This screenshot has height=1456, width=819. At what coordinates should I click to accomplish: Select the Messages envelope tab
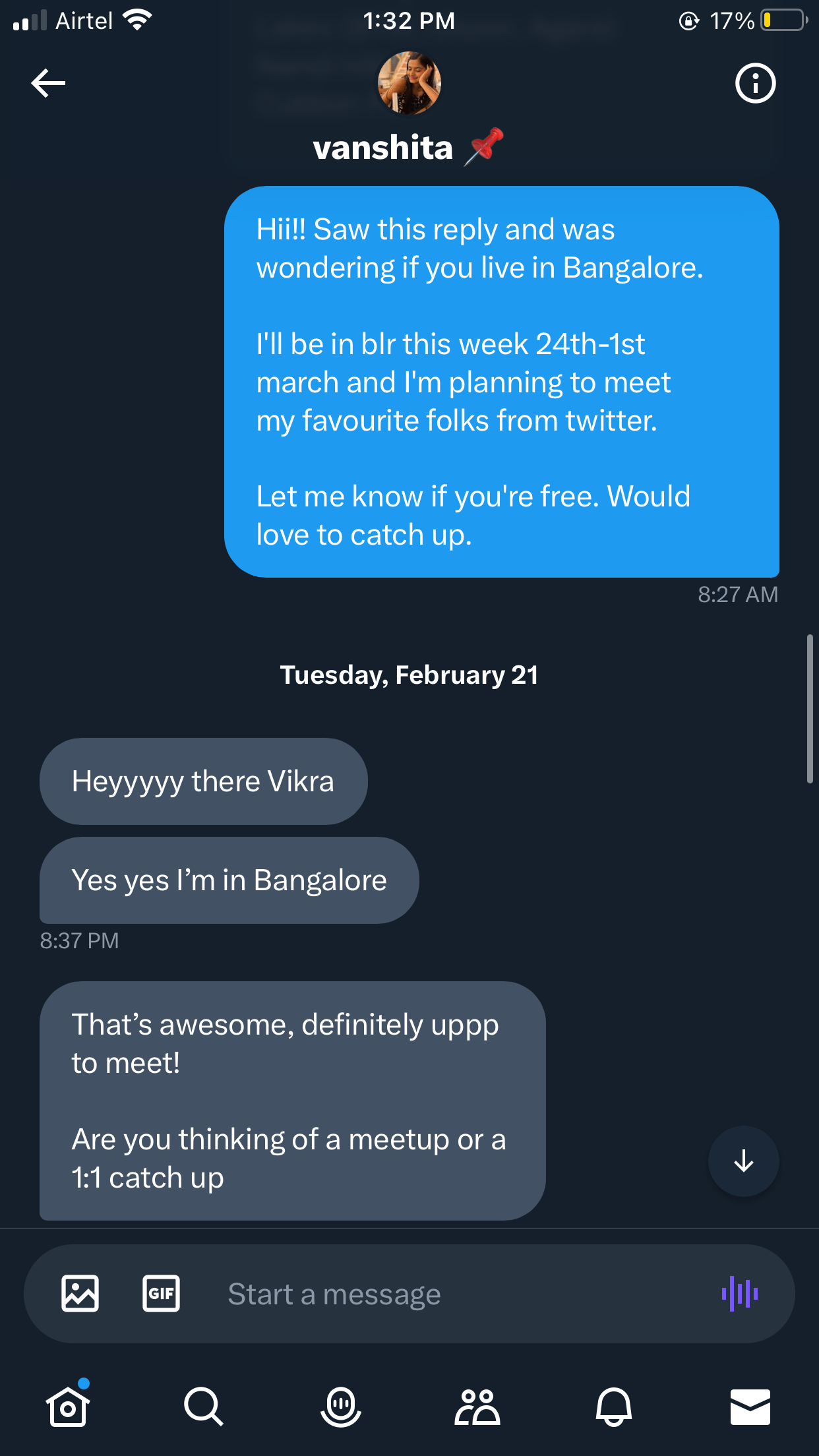tap(750, 1407)
